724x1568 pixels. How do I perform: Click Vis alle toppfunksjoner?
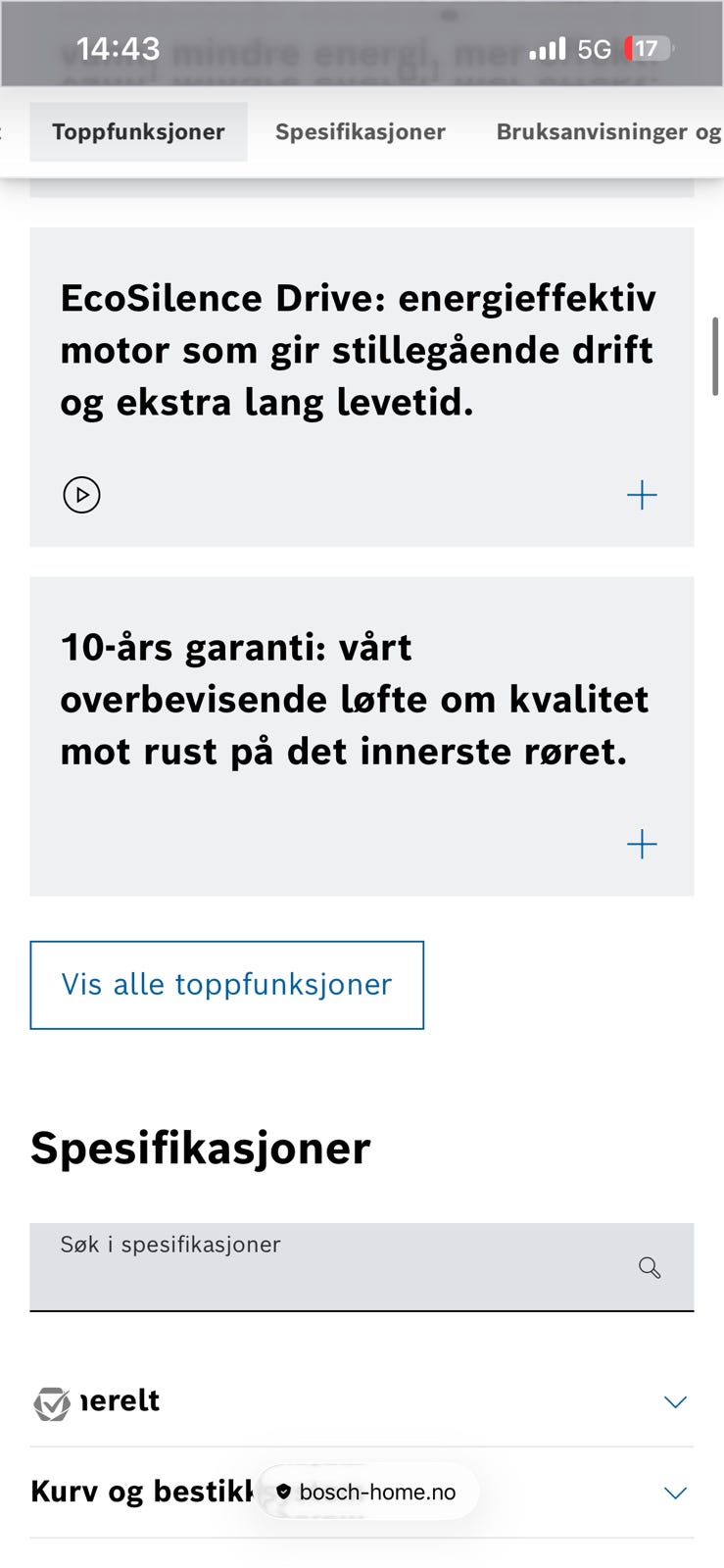pyautogui.click(x=226, y=985)
